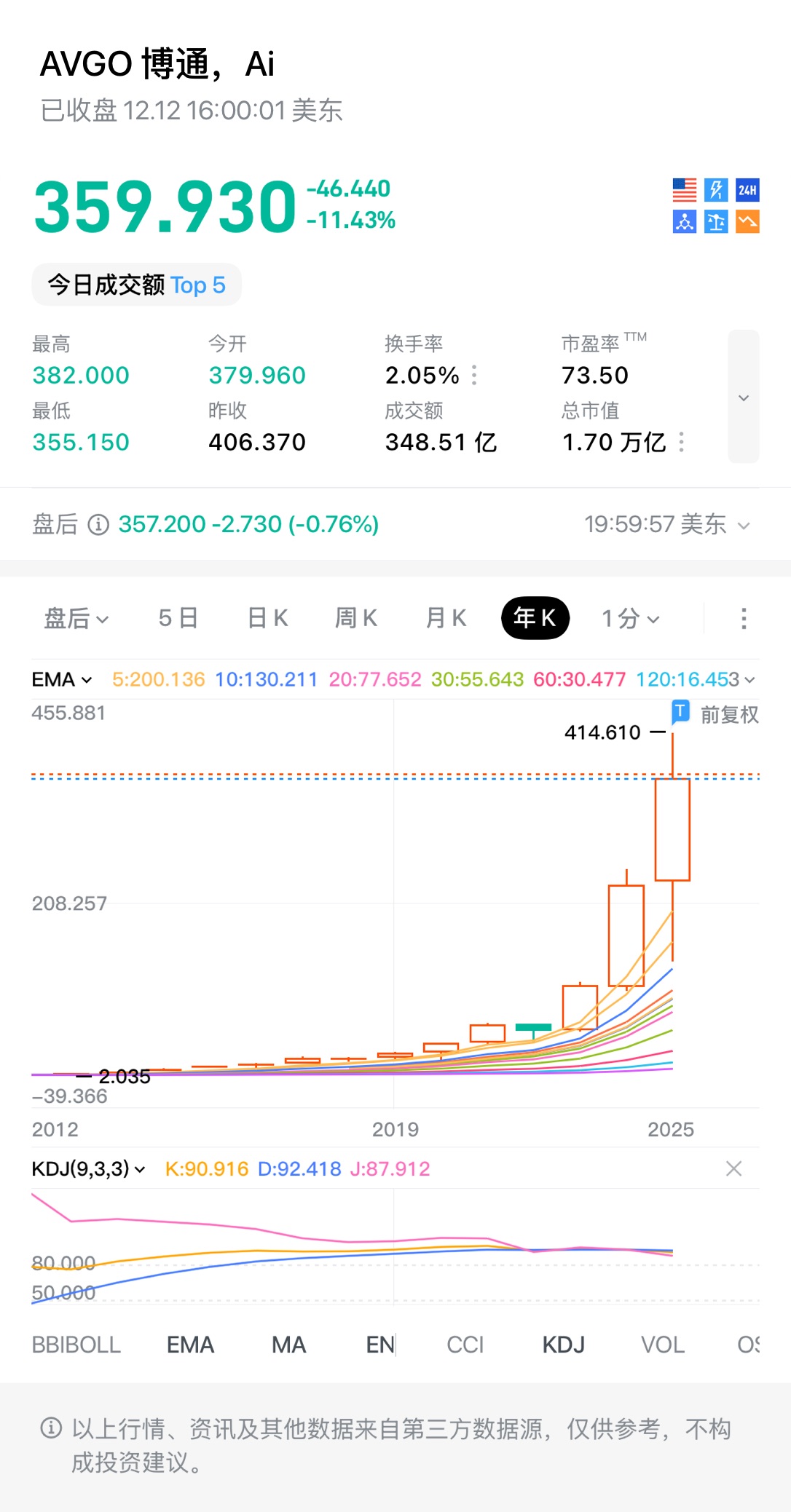Open the KDJ(9,3,3) settings dropdown
Image resolution: width=791 pixels, height=1512 pixels.
[88, 1169]
